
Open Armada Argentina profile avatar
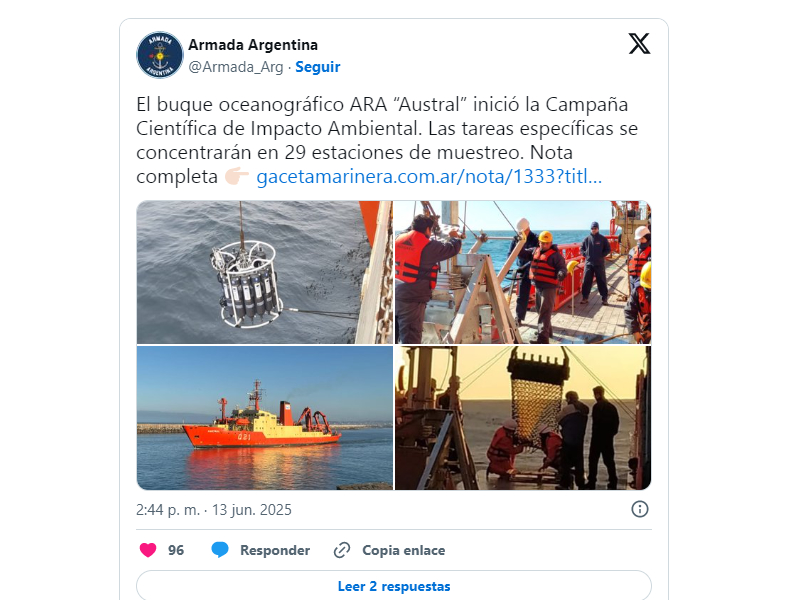[x=160, y=55]
